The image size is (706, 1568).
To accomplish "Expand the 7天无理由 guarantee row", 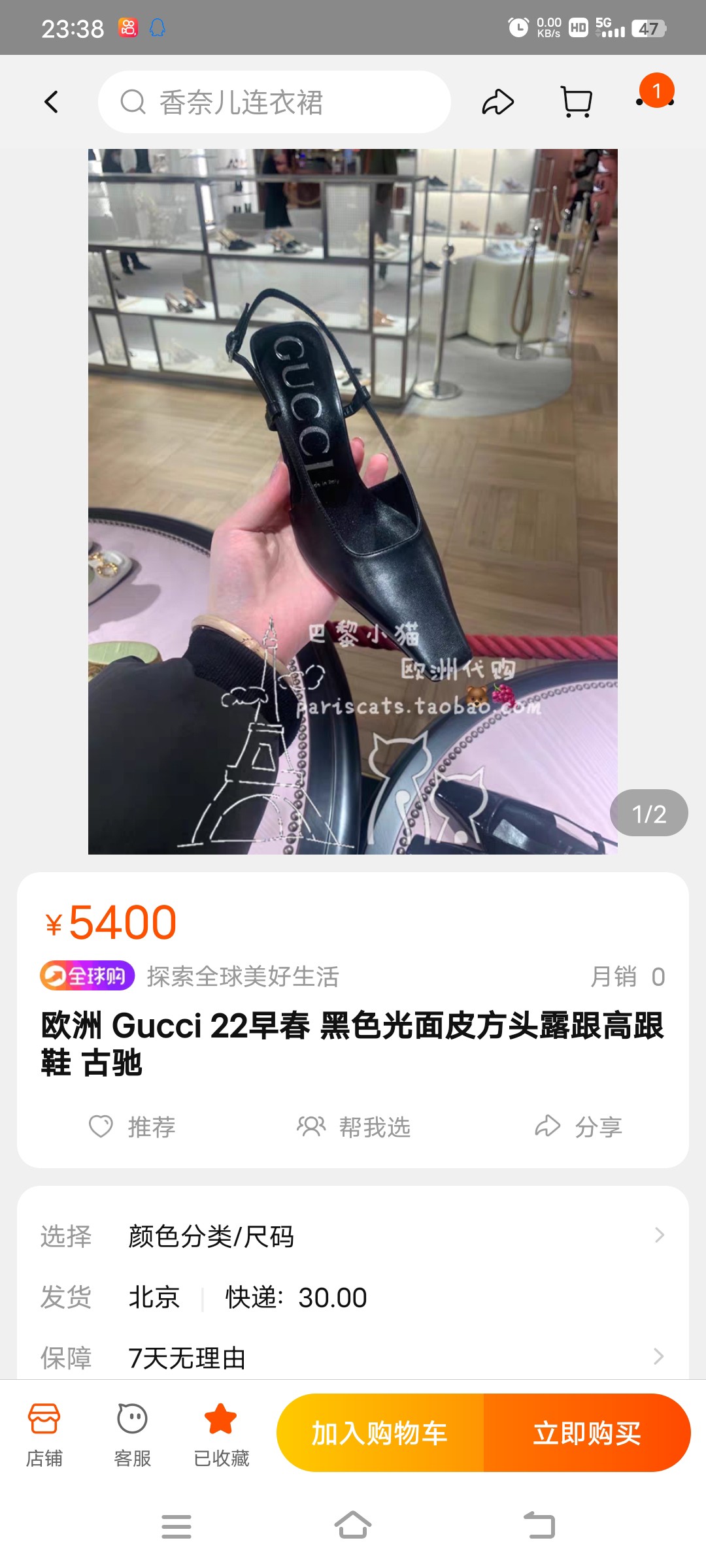I will click(353, 1358).
